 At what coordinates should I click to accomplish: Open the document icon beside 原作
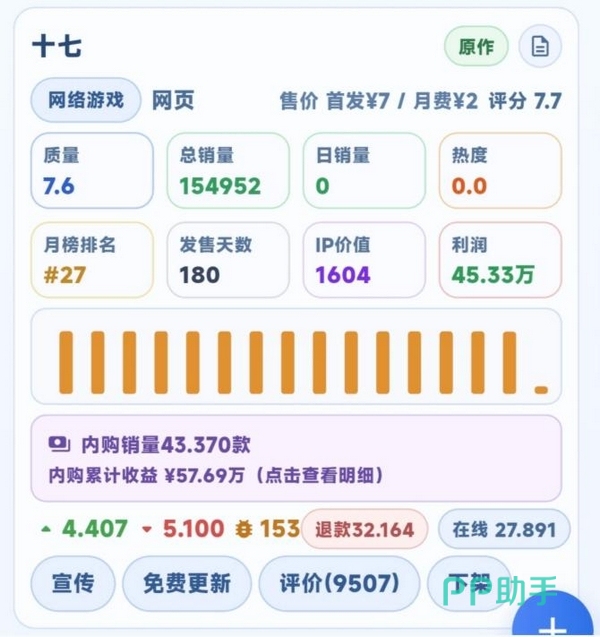click(540, 47)
